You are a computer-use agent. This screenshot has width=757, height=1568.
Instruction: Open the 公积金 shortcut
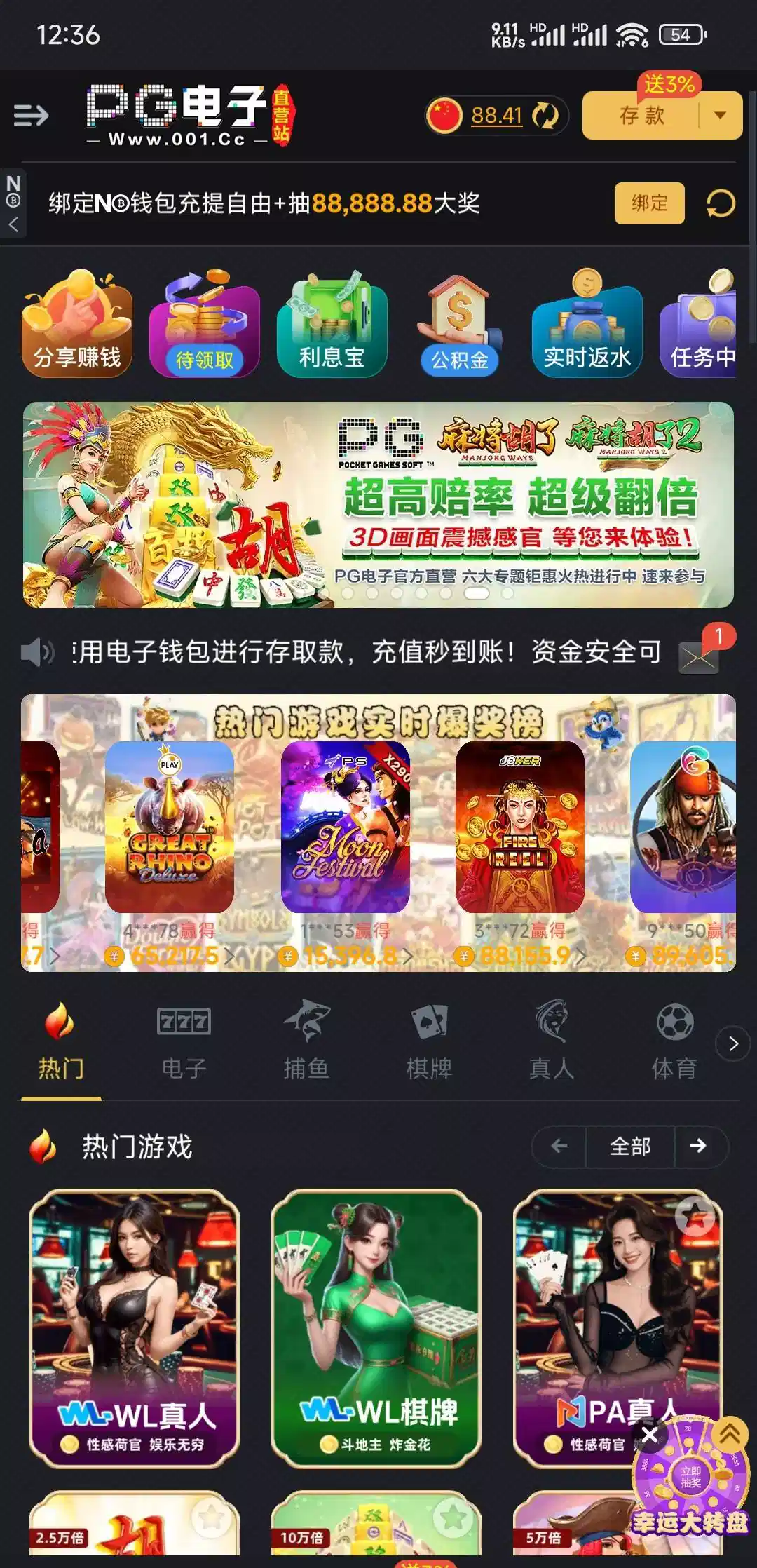[x=459, y=325]
